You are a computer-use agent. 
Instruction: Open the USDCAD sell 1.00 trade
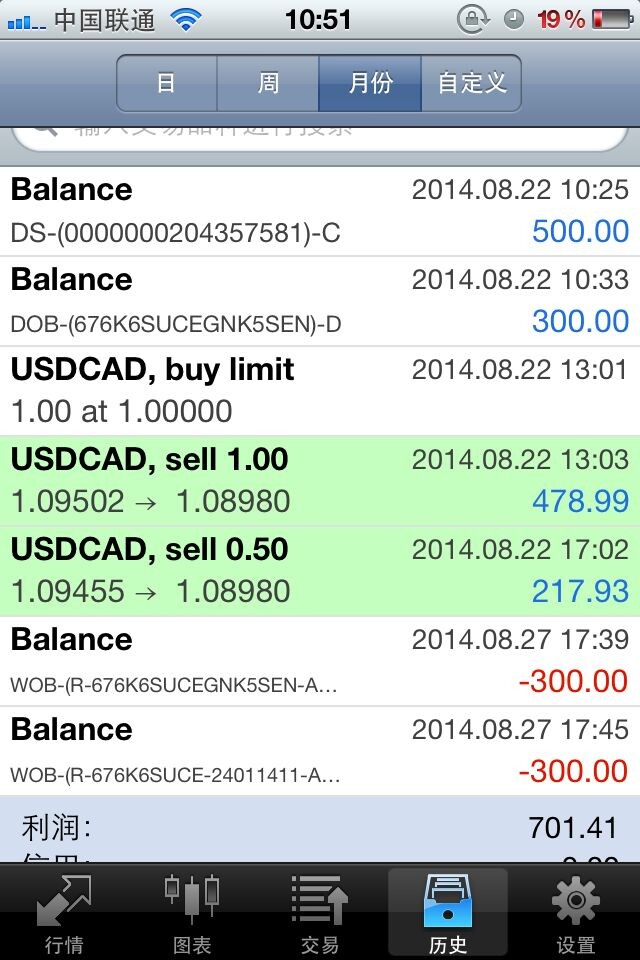(x=320, y=481)
